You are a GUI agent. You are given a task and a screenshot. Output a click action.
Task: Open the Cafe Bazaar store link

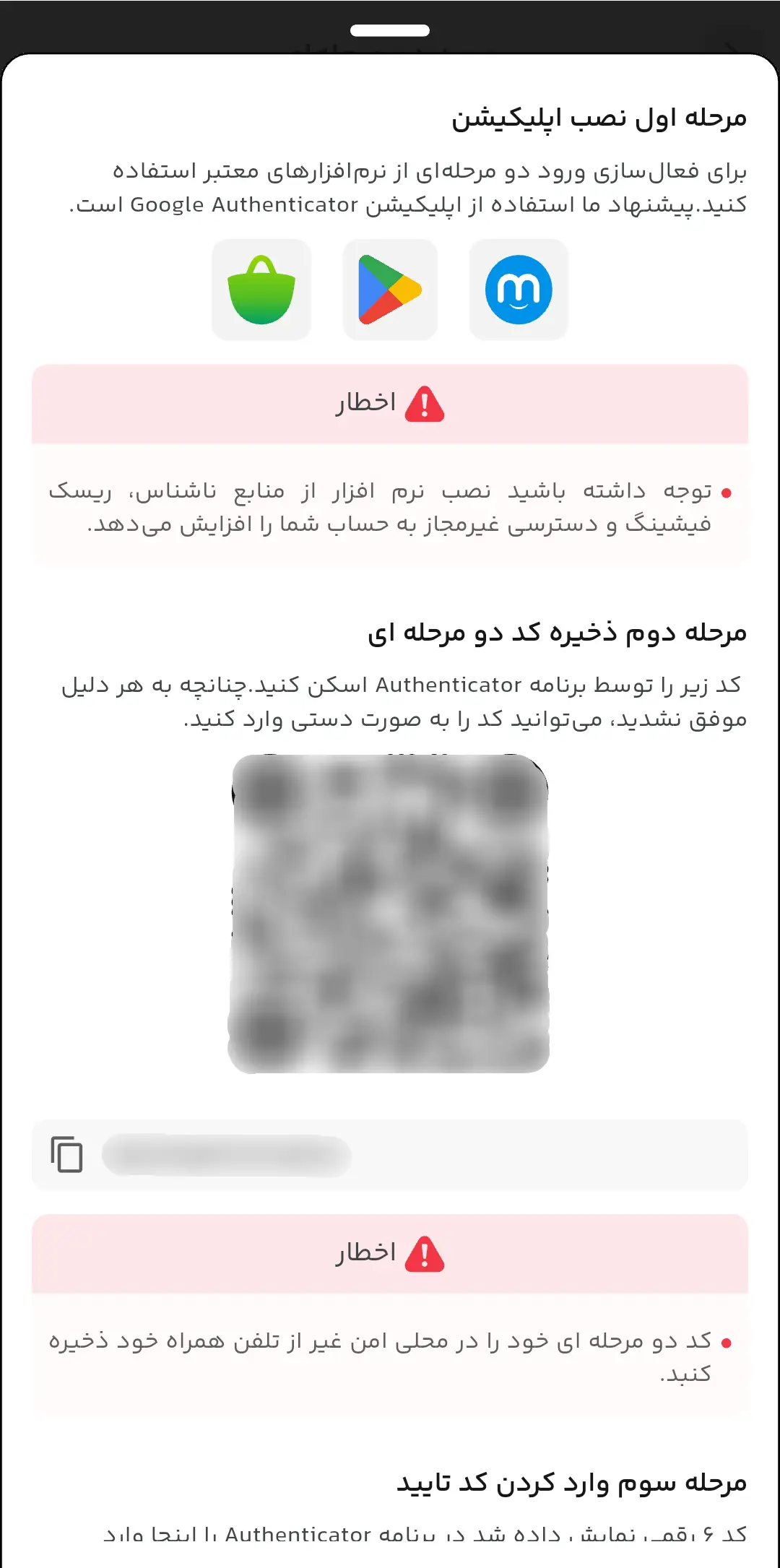[x=261, y=290]
